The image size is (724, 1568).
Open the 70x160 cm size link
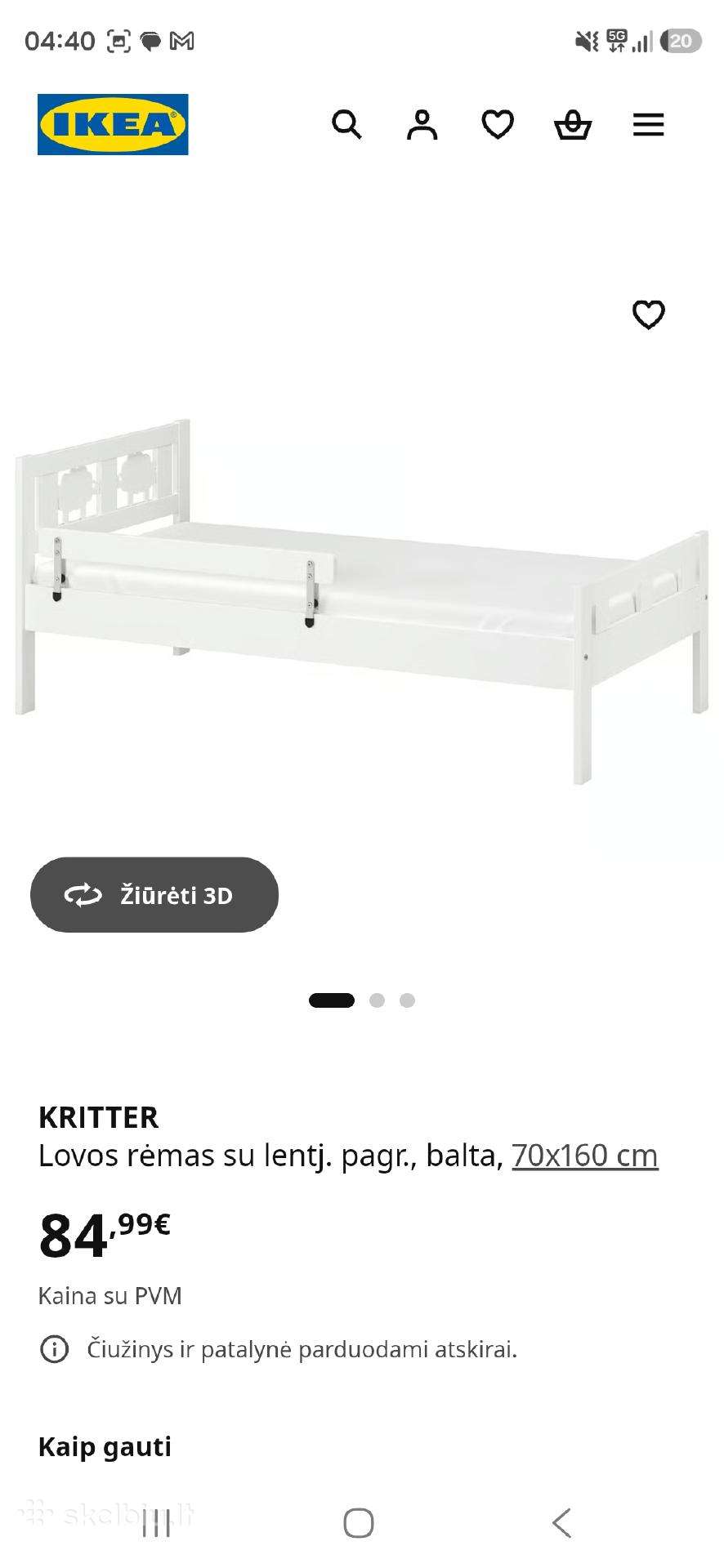pos(585,1156)
